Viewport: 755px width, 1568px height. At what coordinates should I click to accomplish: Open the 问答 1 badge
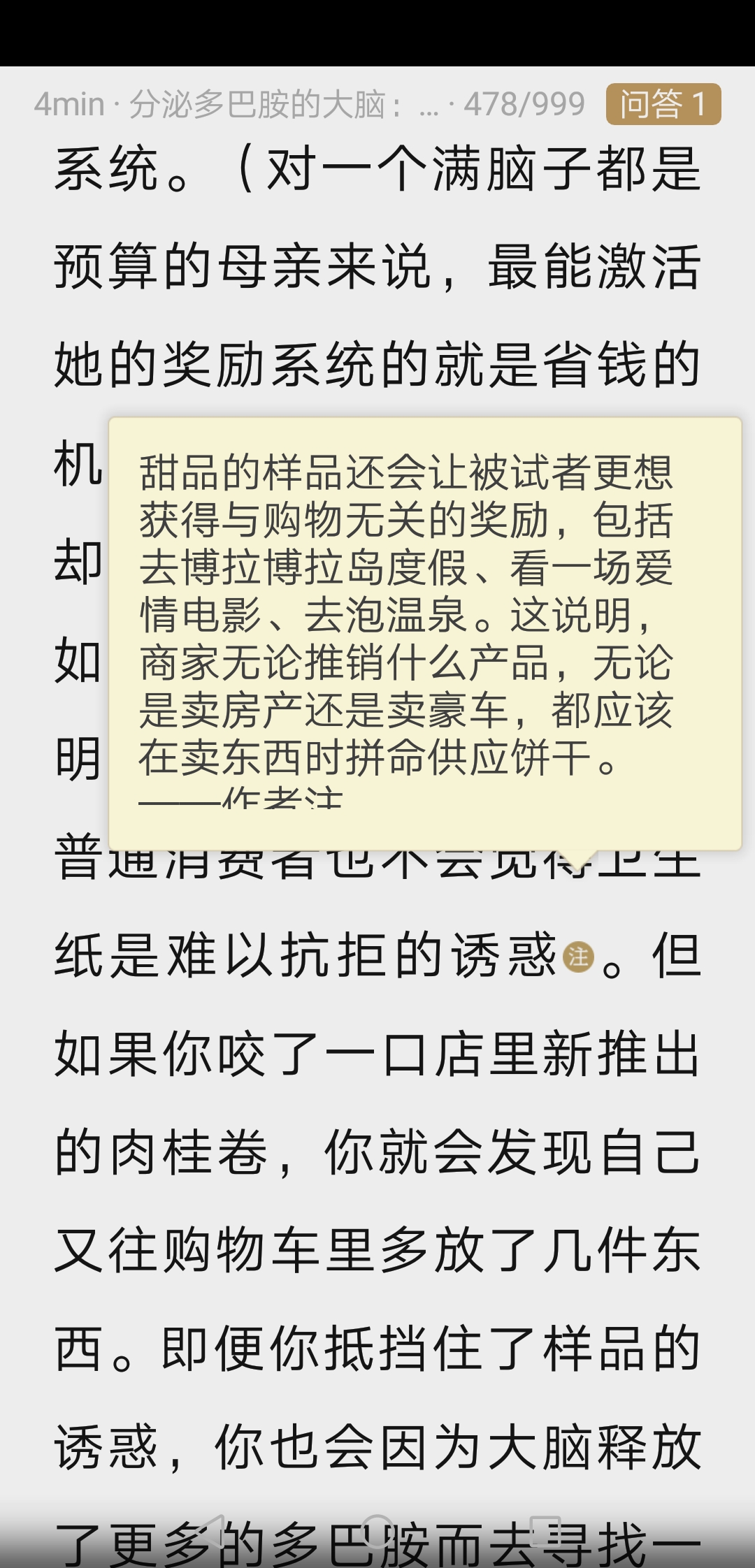tap(663, 104)
